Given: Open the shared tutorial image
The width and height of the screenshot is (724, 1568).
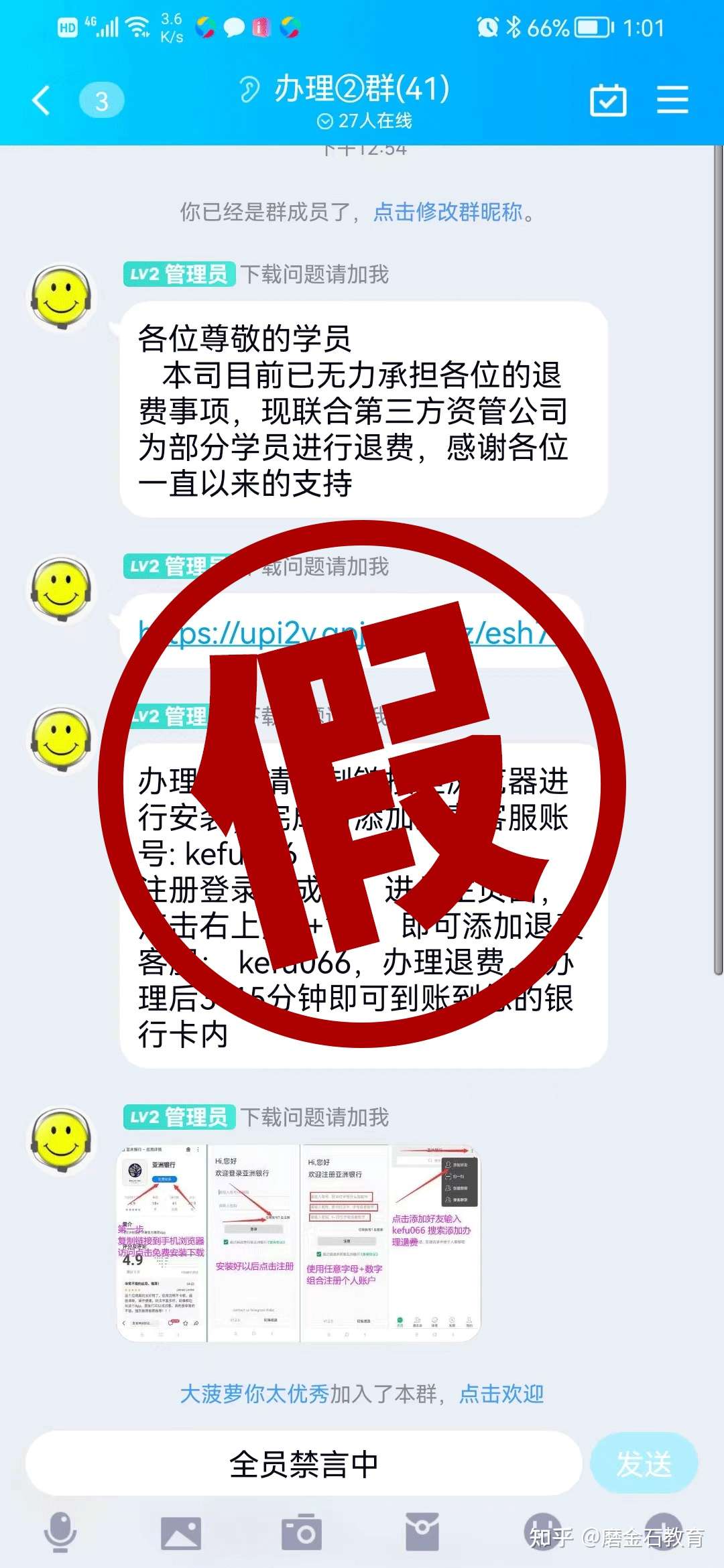Looking at the screenshot, I should pyautogui.click(x=299, y=1243).
